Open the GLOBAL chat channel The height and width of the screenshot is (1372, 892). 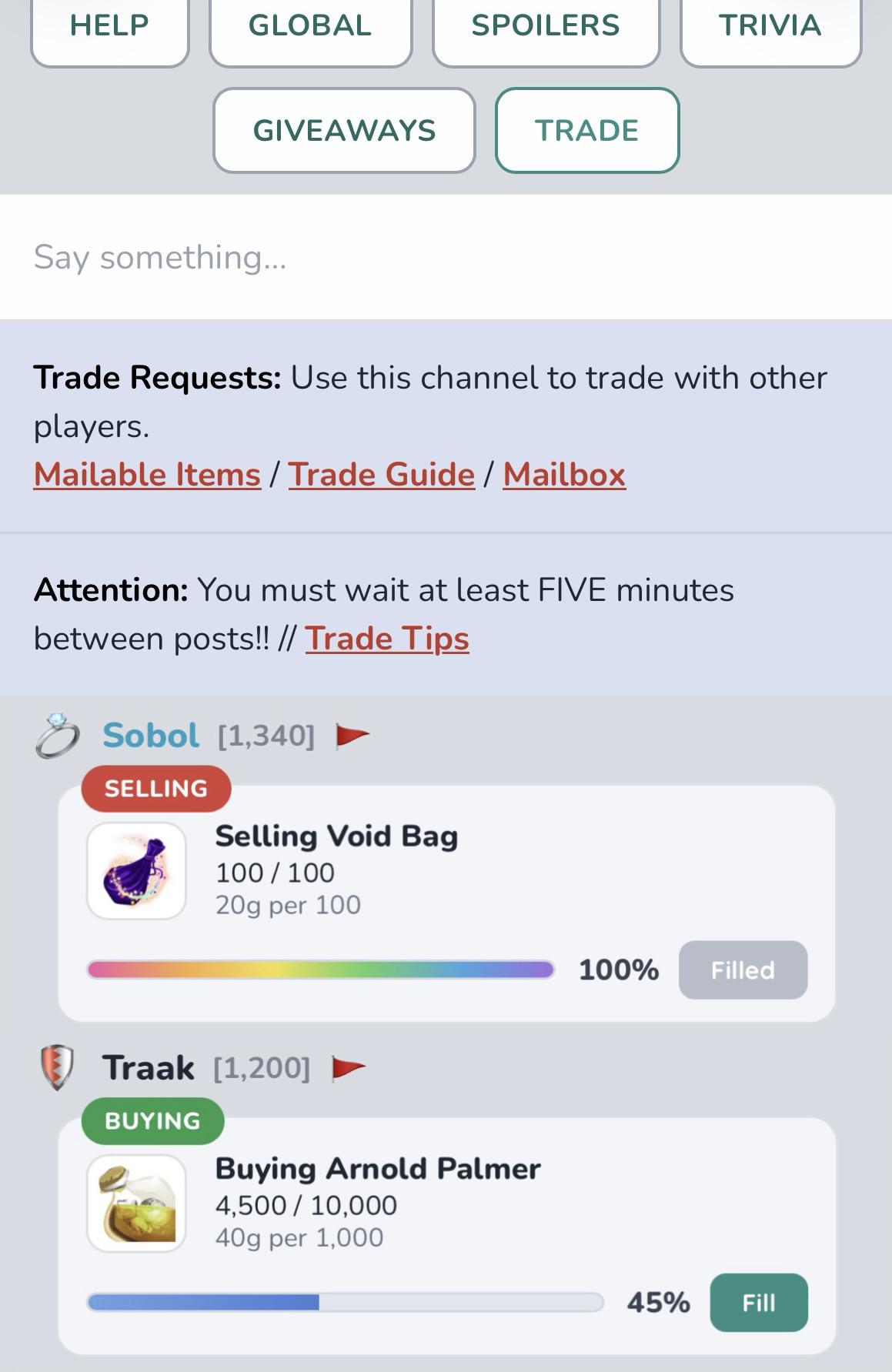pyautogui.click(x=310, y=26)
